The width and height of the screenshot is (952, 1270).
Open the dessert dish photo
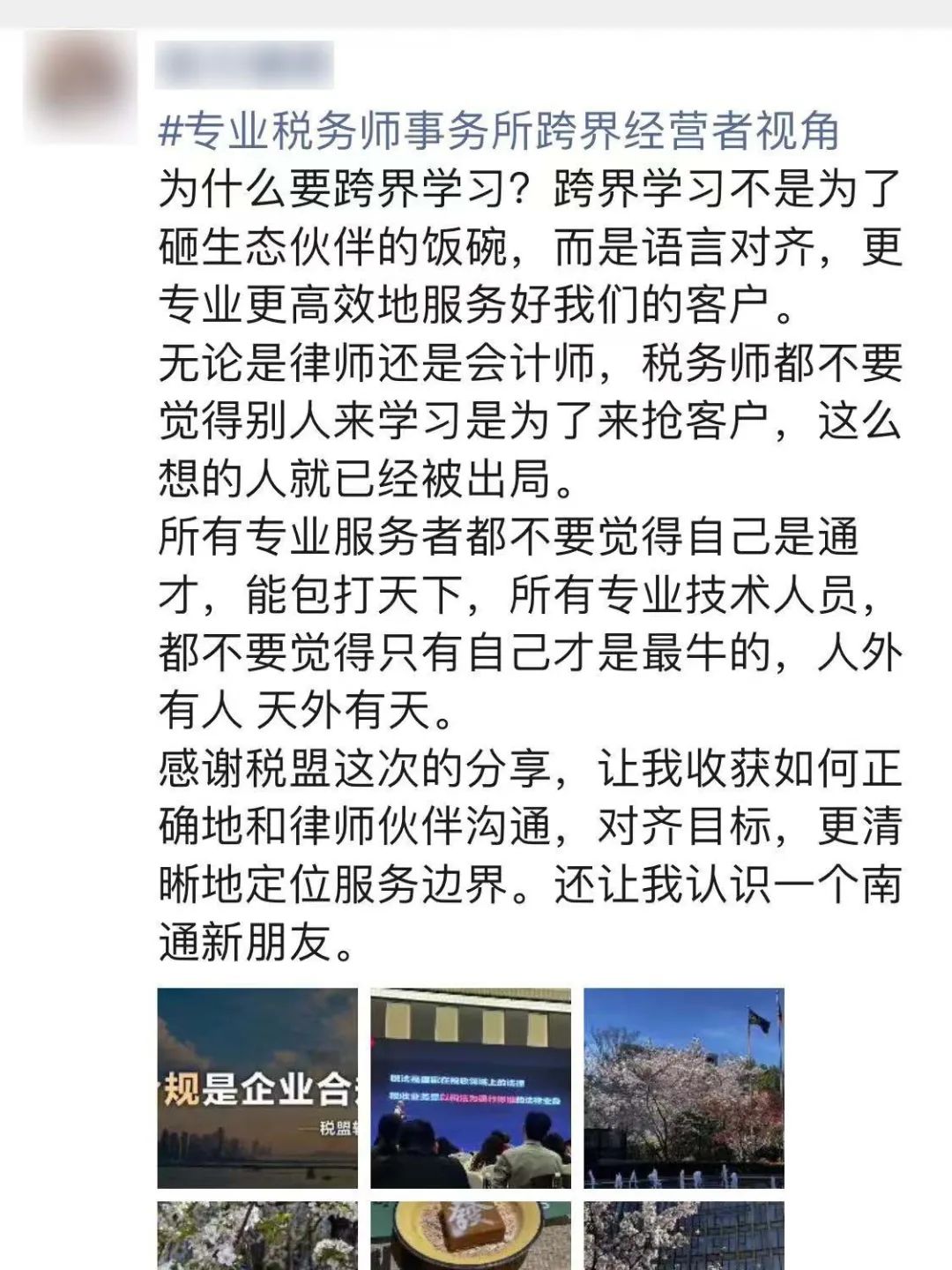(470, 1235)
